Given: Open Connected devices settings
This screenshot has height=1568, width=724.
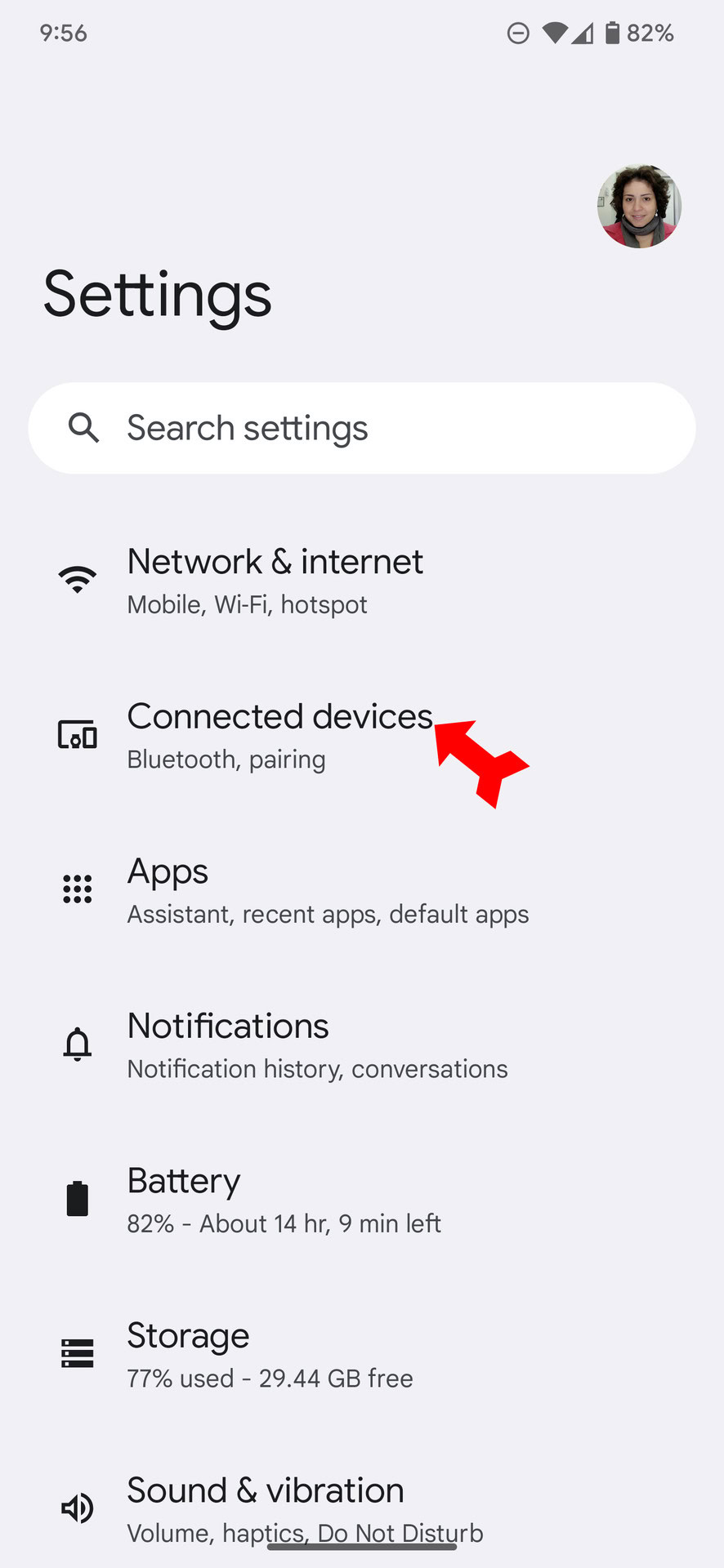Looking at the screenshot, I should coord(362,736).
